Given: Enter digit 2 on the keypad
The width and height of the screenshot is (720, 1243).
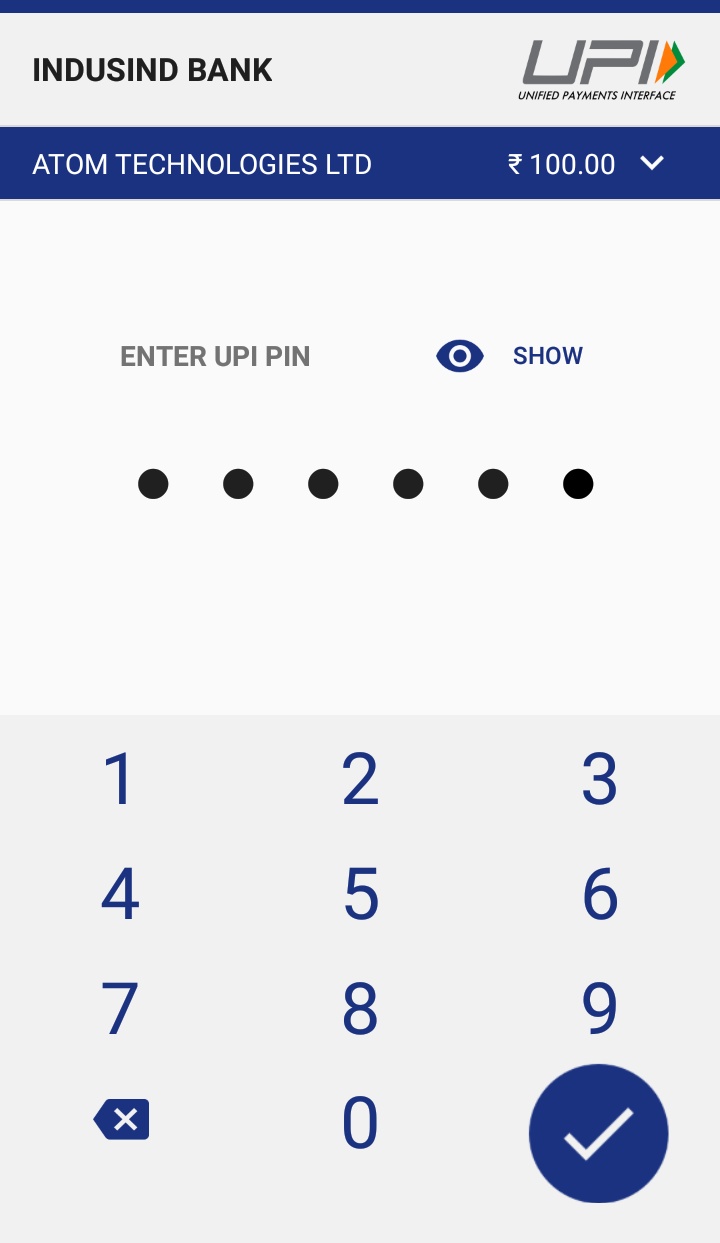Looking at the screenshot, I should (x=360, y=779).
